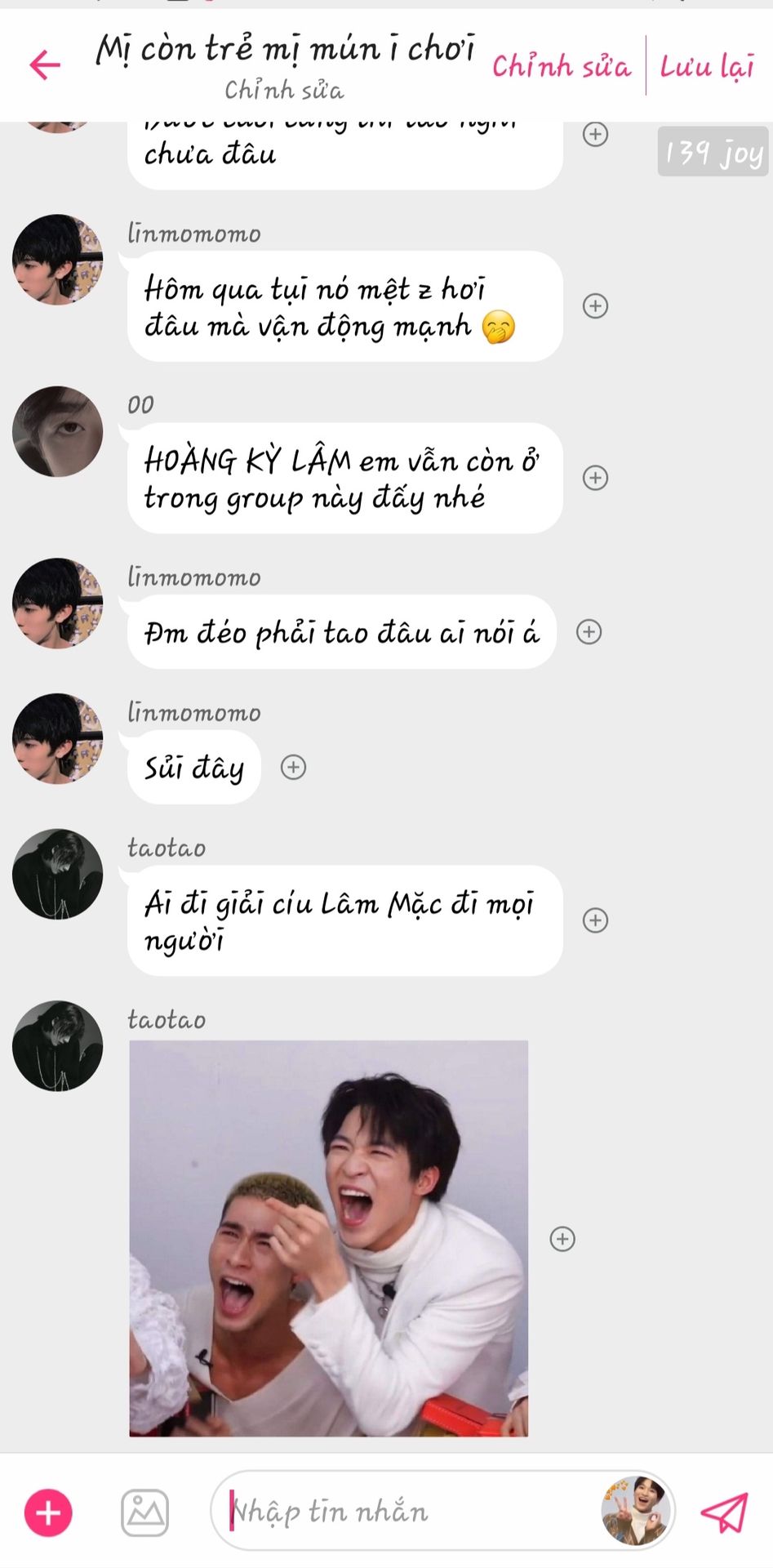
Task: Tap plus icon beside 'Đm đéo phải tao' message
Action: 589,631
